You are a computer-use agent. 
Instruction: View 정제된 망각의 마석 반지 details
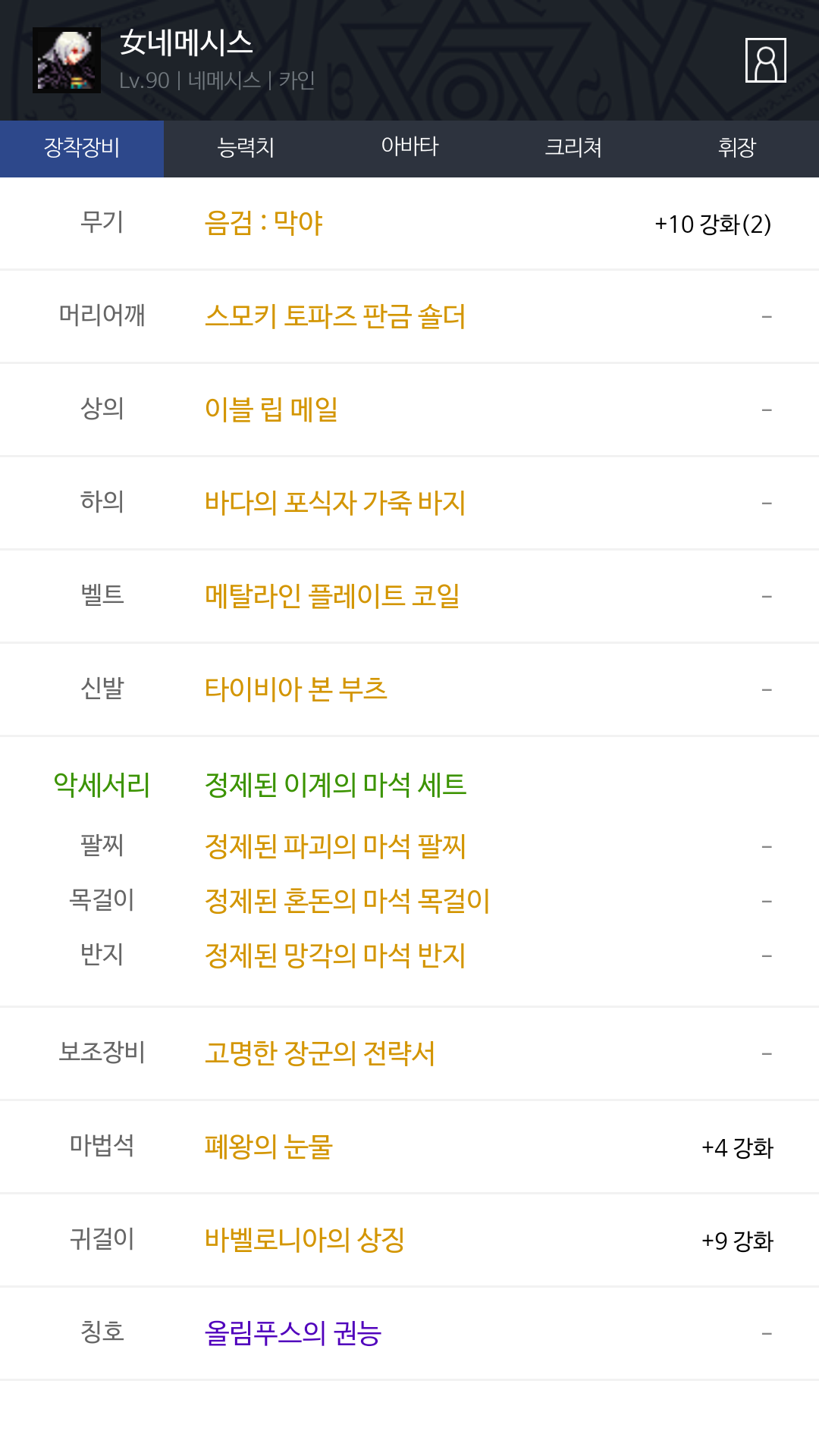tap(335, 955)
